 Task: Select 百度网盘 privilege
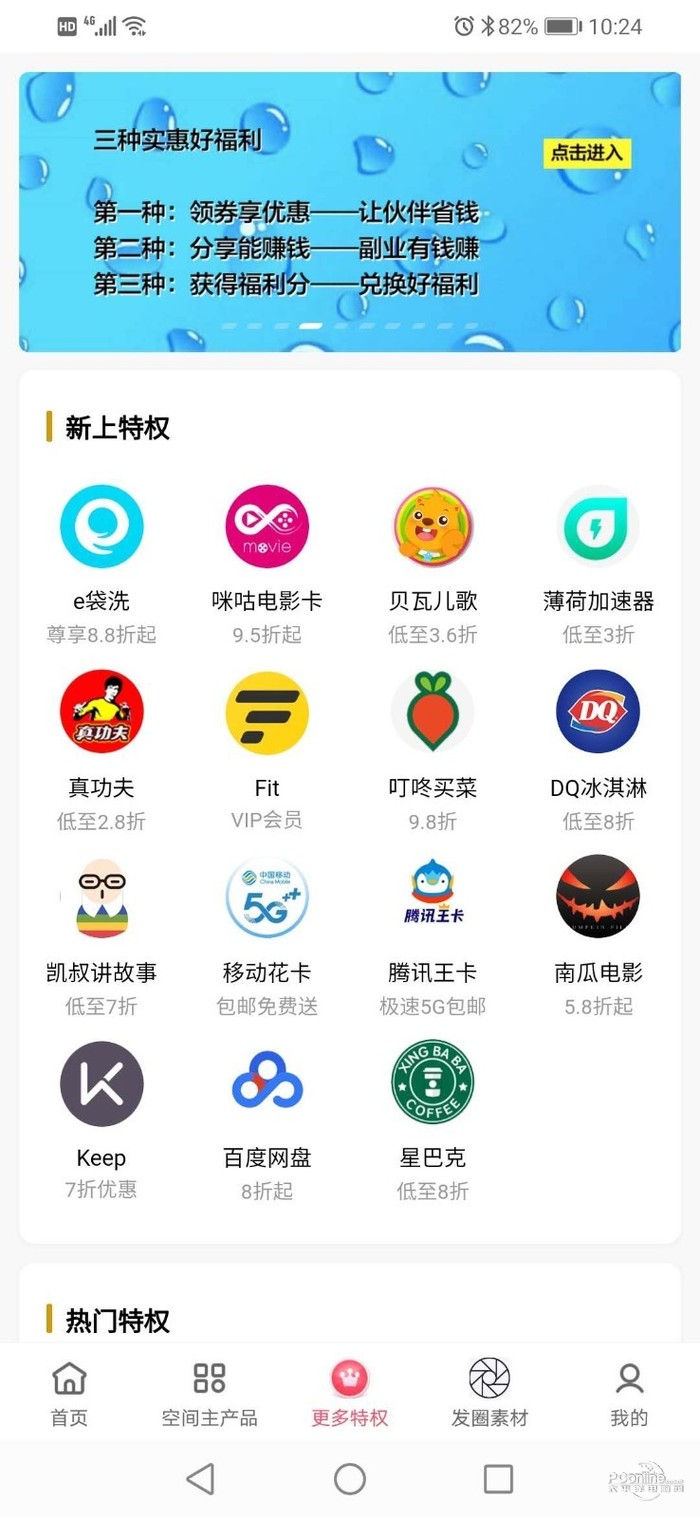(x=267, y=1084)
